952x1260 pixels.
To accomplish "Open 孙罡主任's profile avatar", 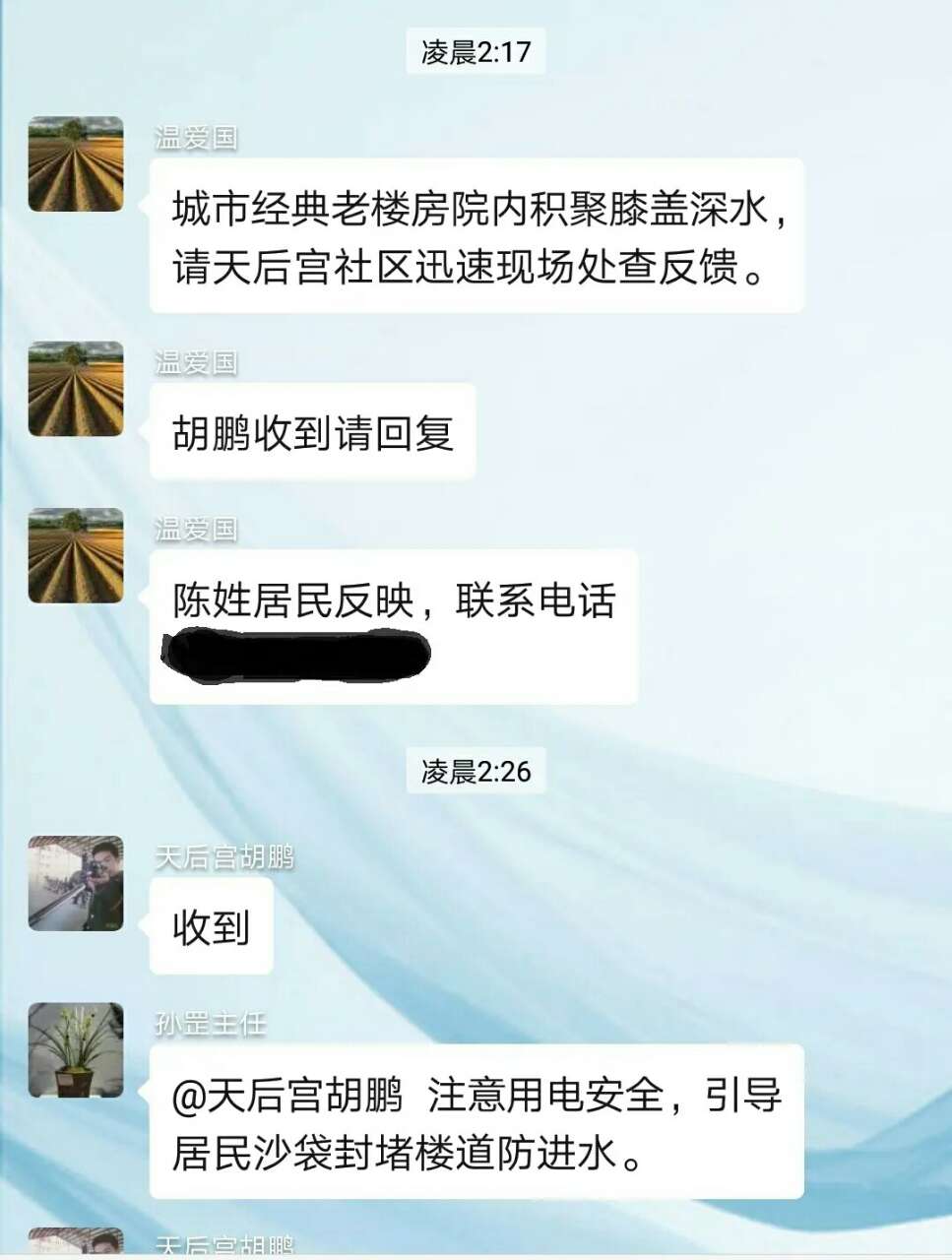I will click(x=76, y=1050).
